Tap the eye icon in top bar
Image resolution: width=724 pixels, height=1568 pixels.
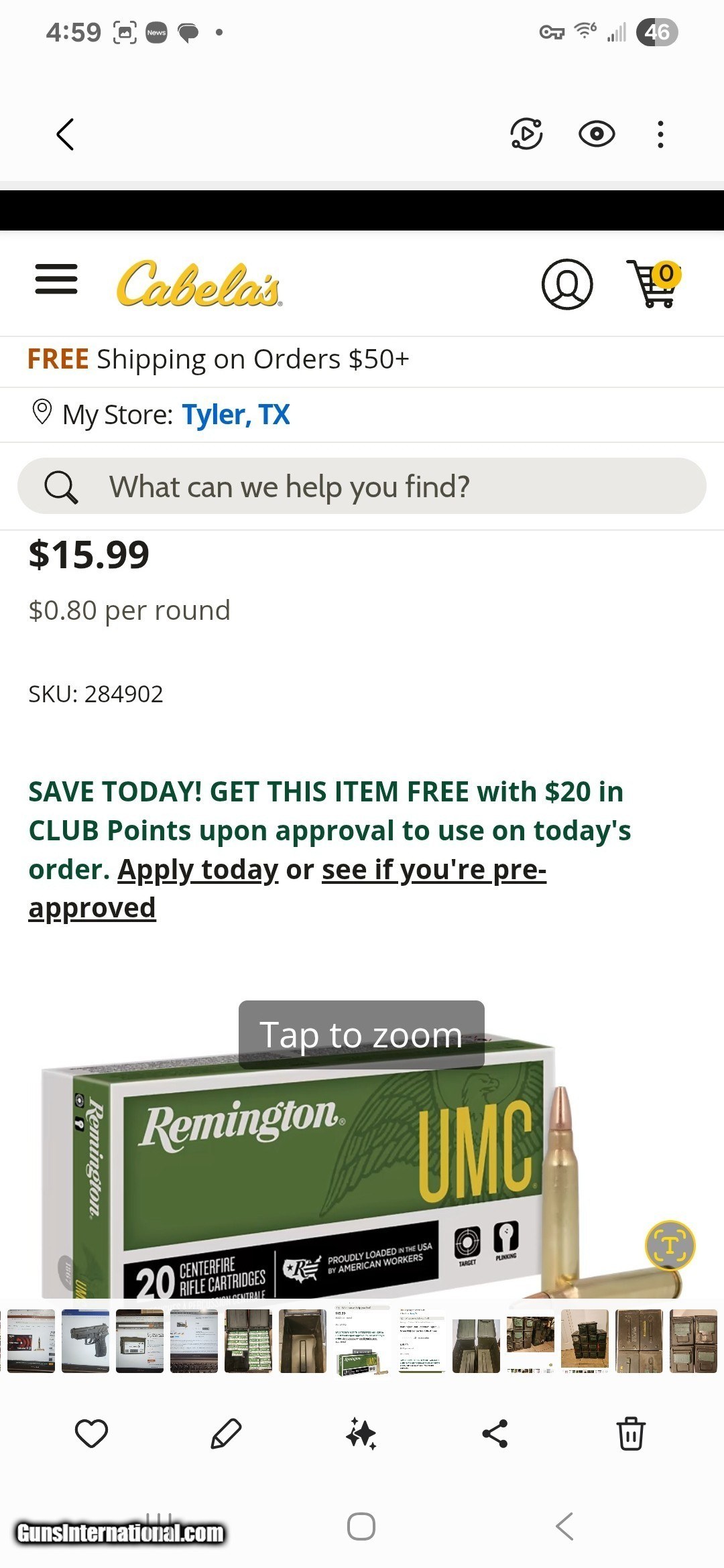pyautogui.click(x=596, y=134)
